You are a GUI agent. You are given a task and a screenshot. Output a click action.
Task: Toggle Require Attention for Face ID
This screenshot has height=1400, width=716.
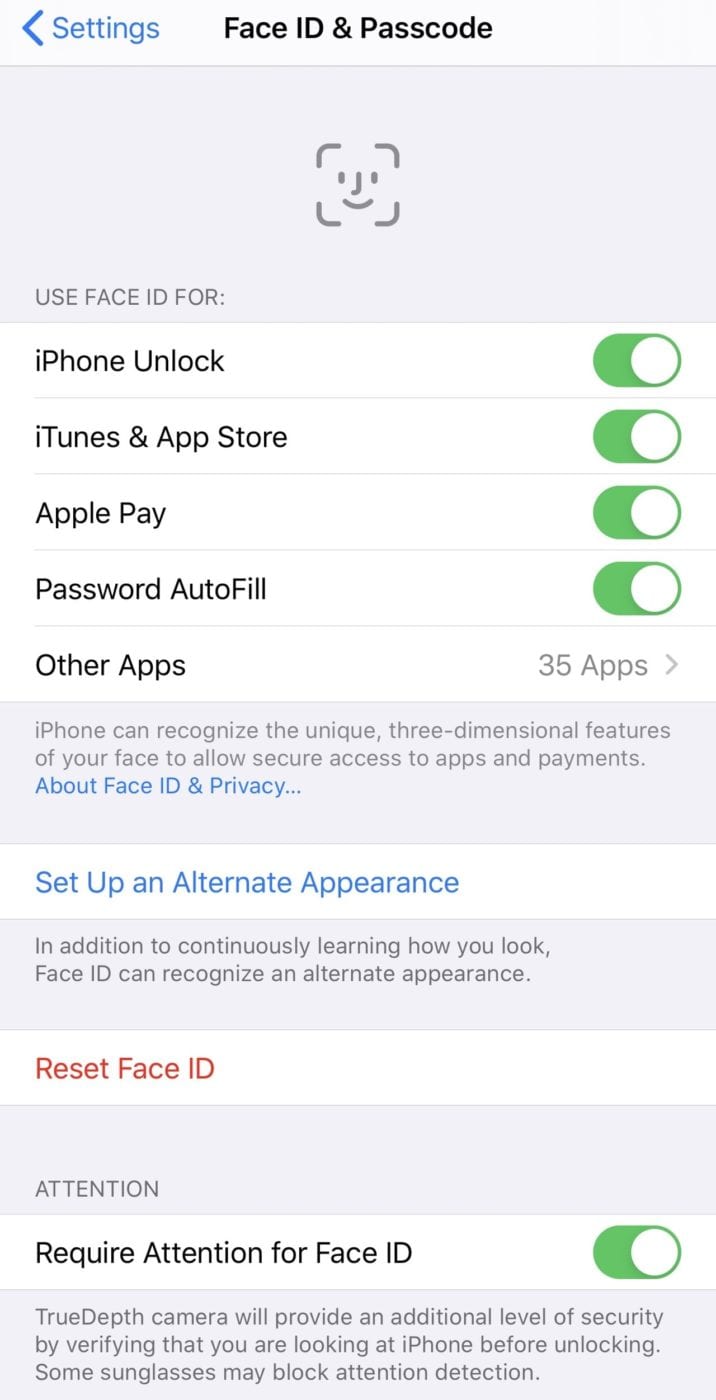pos(636,1253)
